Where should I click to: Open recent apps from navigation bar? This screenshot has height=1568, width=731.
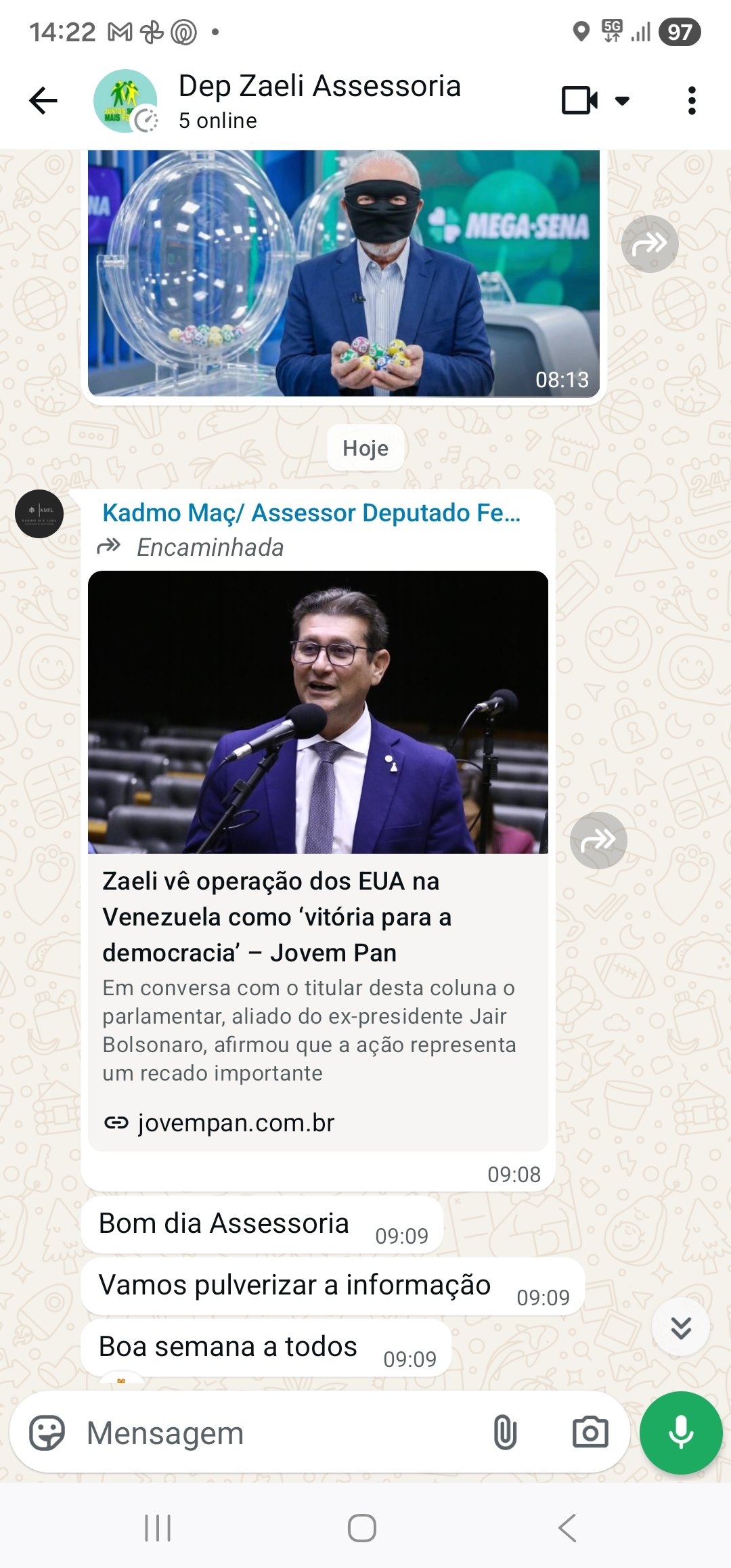coord(158,1528)
